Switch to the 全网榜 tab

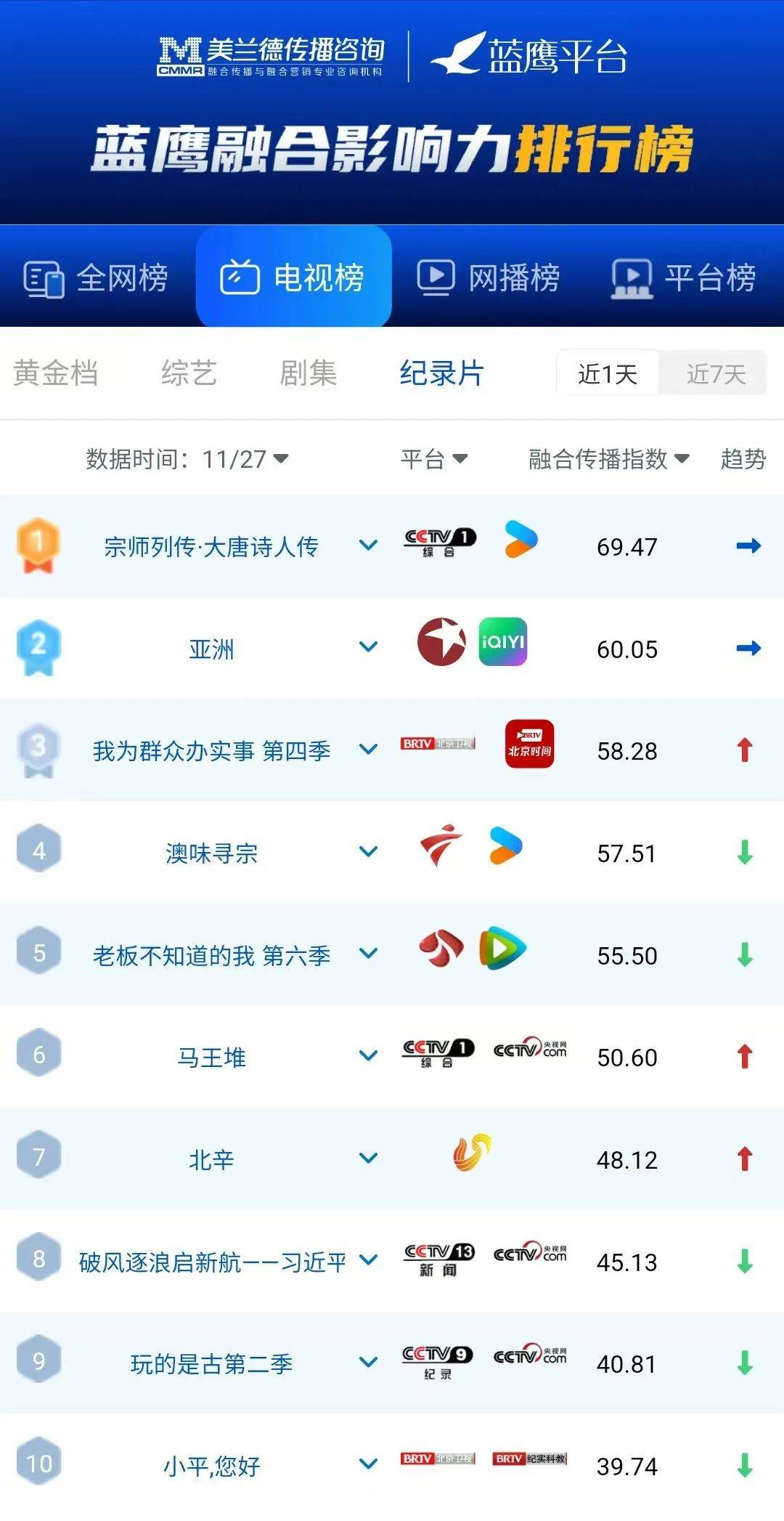coord(96,278)
